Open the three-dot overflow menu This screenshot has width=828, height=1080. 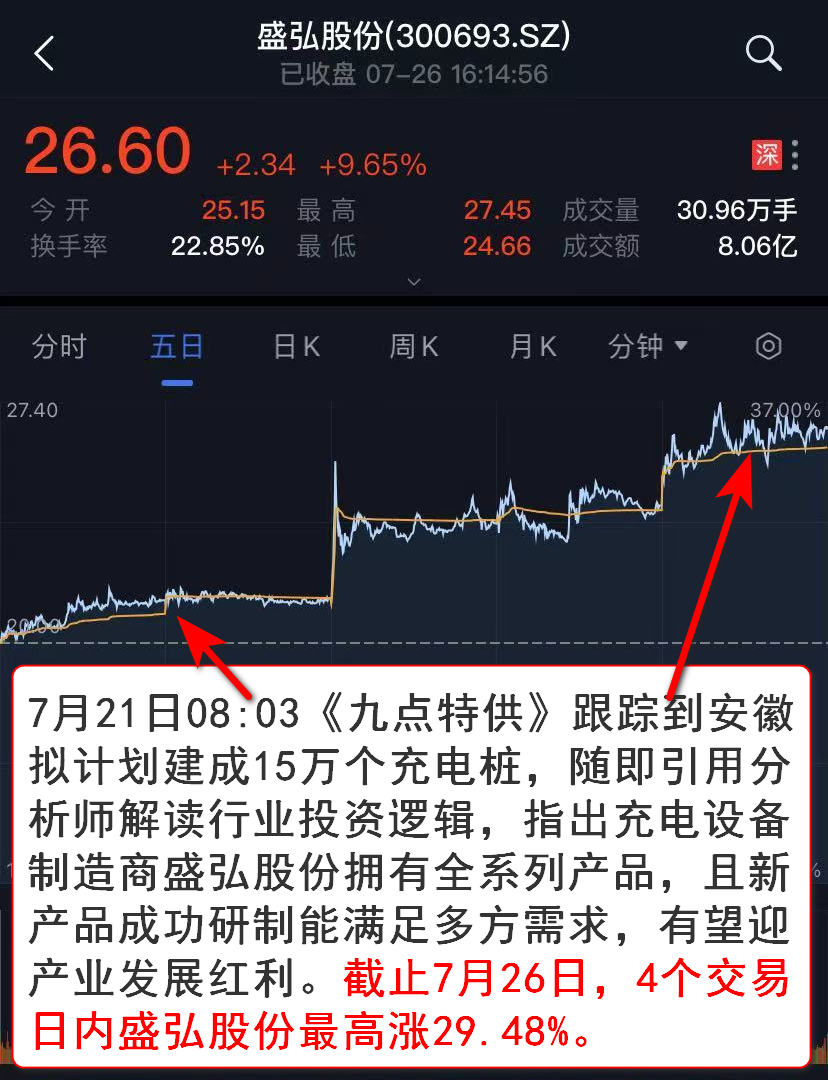(x=796, y=155)
